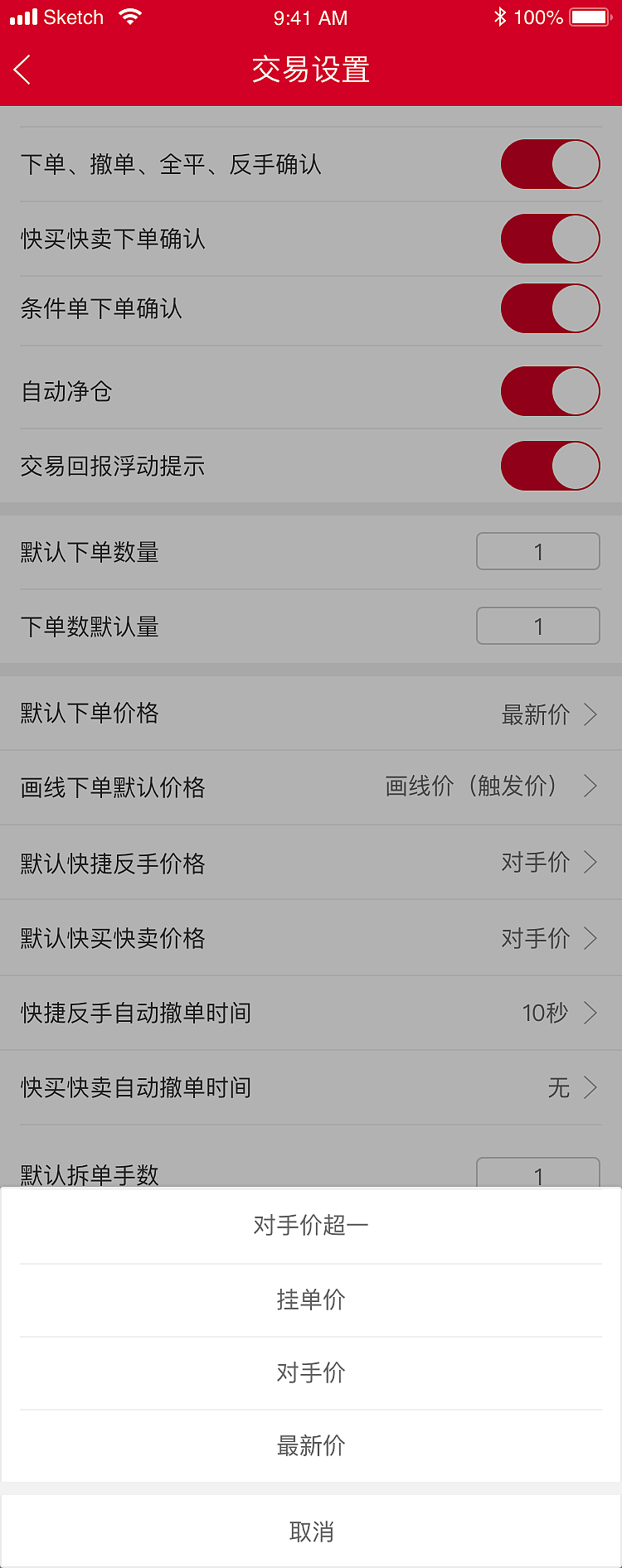This screenshot has height=1568, width=622.
Task: Disable the 下单、撤单、全平、反手确认 switch
Action: 550,164
